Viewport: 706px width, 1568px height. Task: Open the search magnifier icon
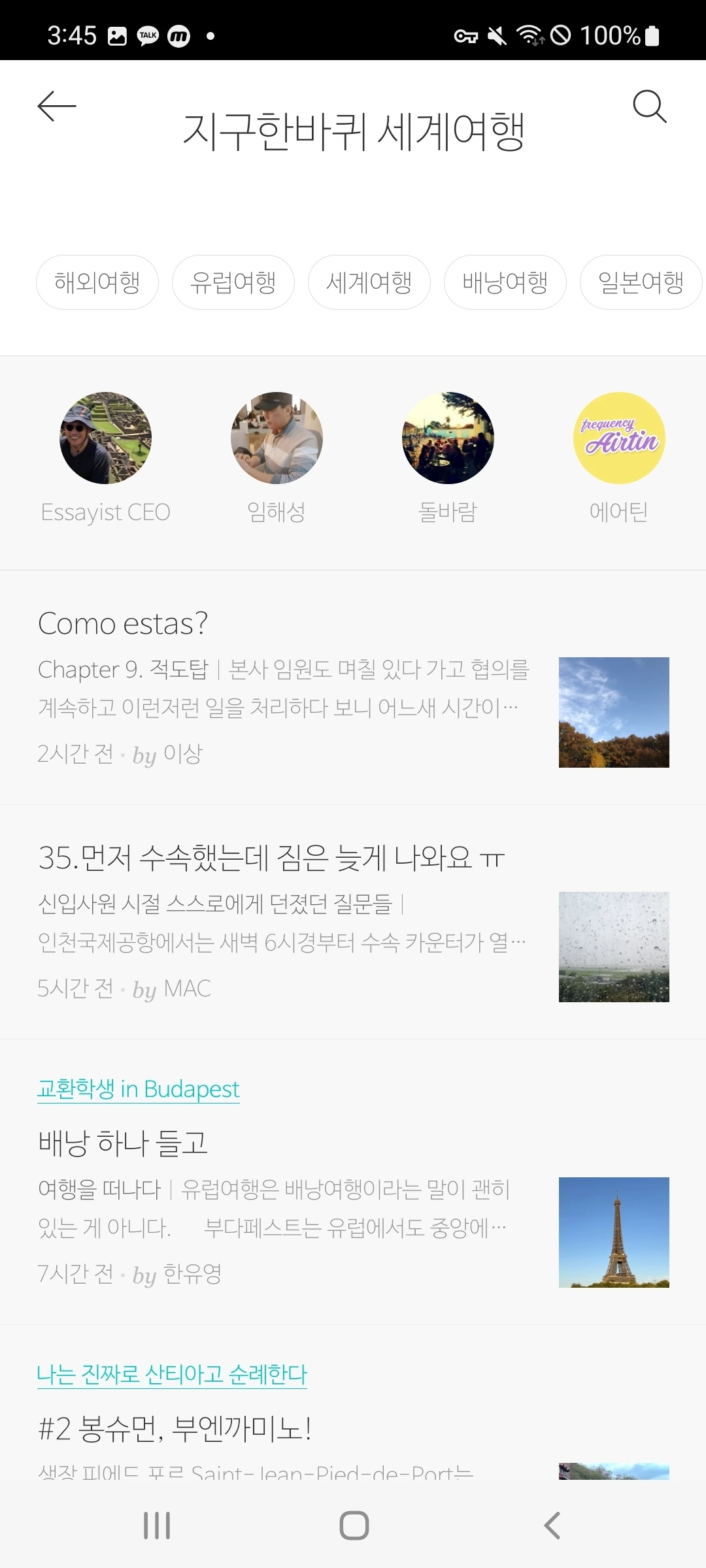pyautogui.click(x=649, y=106)
